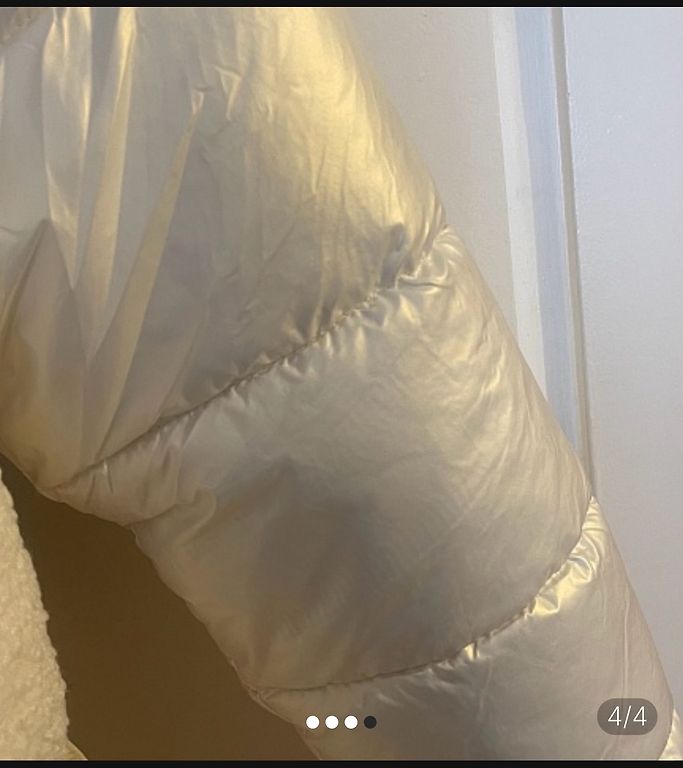Select the second photo indicator dot
The image size is (683, 768).
[x=332, y=722]
